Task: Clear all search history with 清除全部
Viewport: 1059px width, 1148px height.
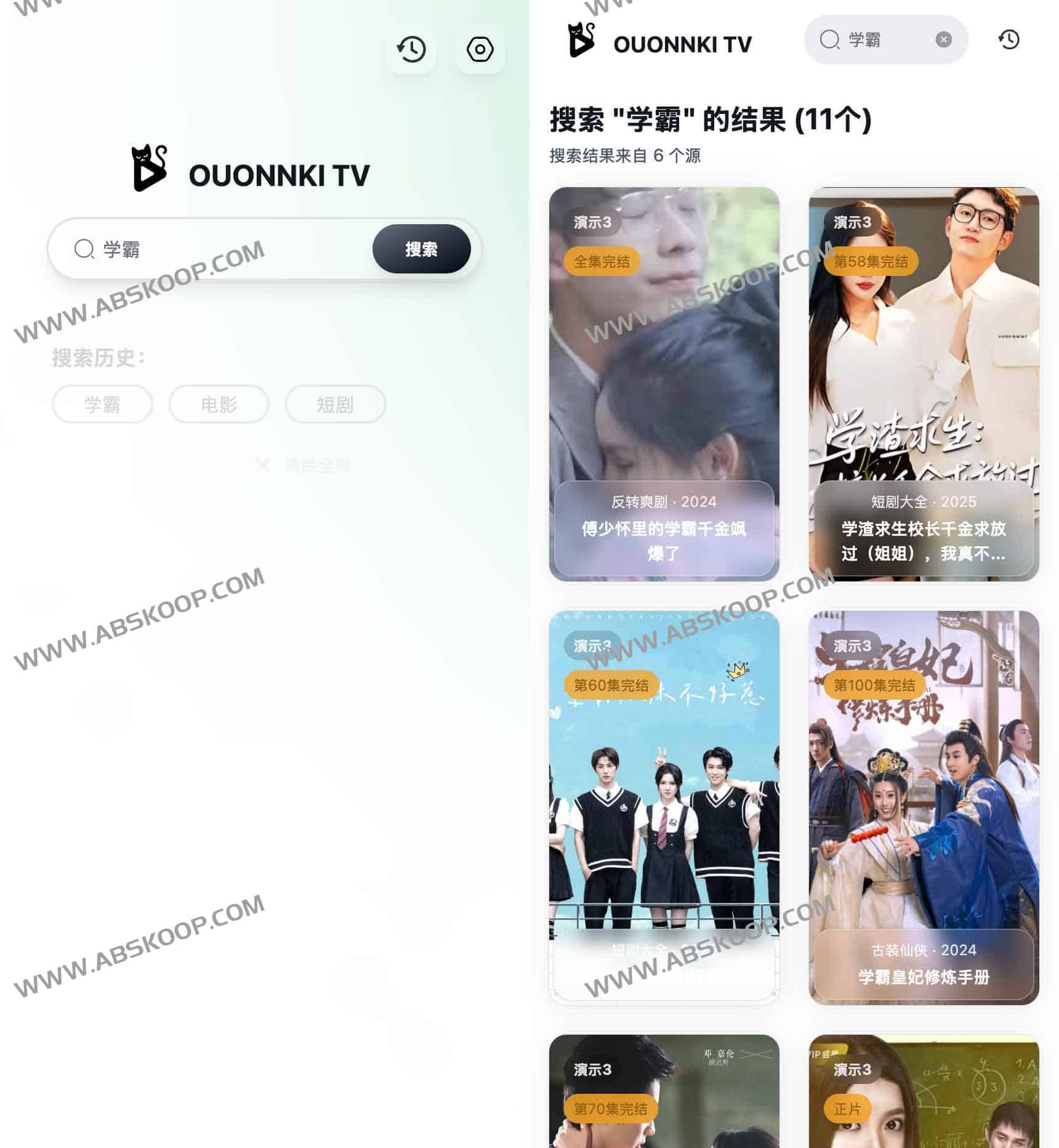Action: [303, 466]
